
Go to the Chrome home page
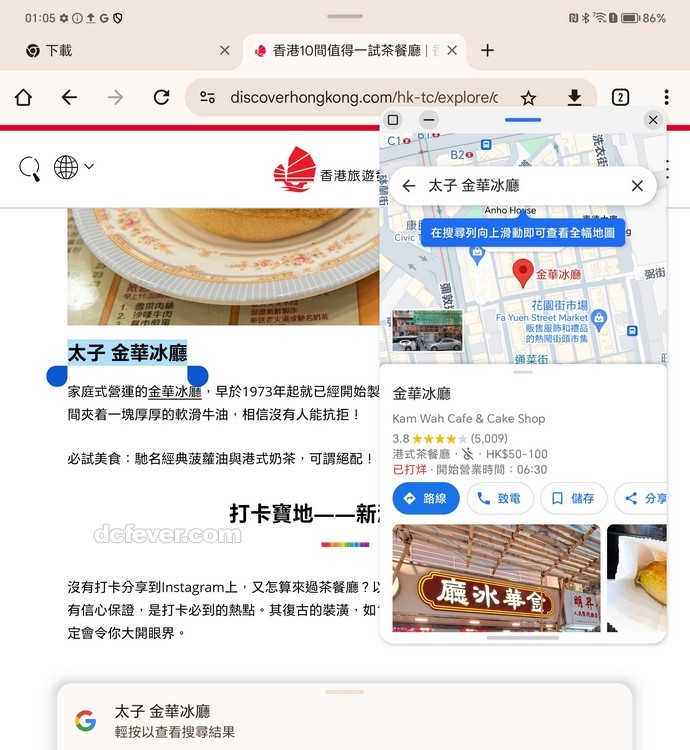click(x=23, y=97)
